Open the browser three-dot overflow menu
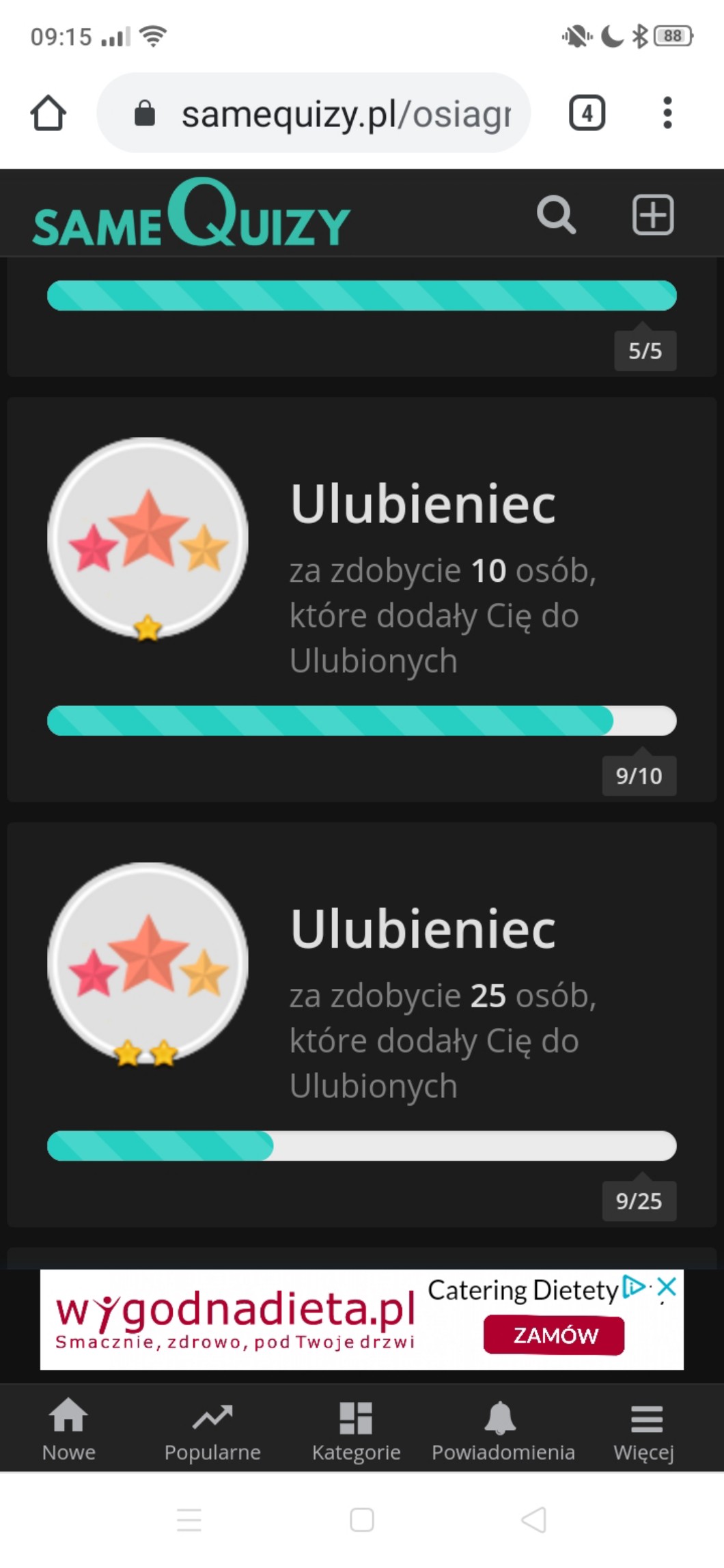The image size is (724, 1568). (x=667, y=113)
